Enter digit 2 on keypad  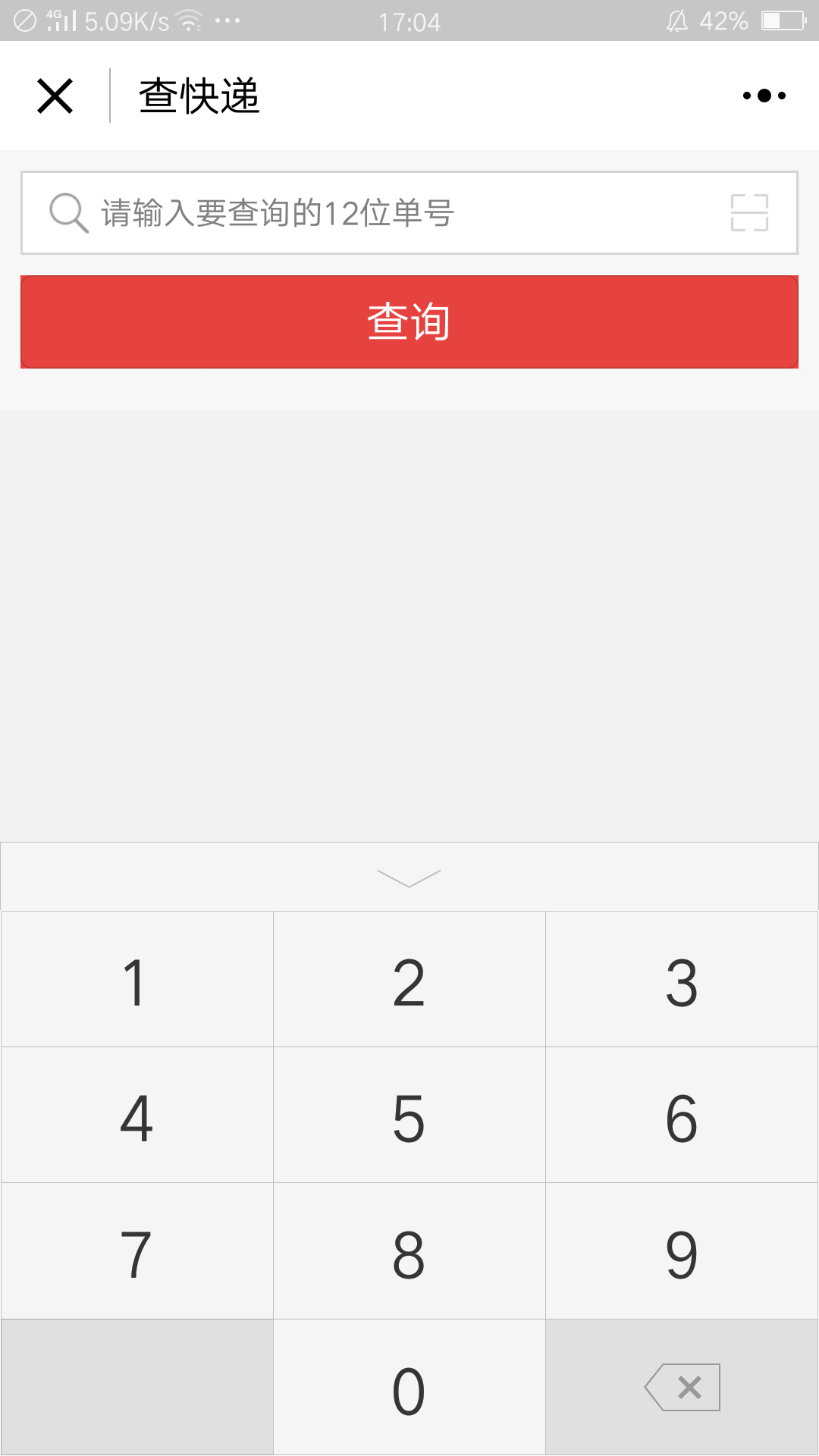pyautogui.click(x=409, y=979)
